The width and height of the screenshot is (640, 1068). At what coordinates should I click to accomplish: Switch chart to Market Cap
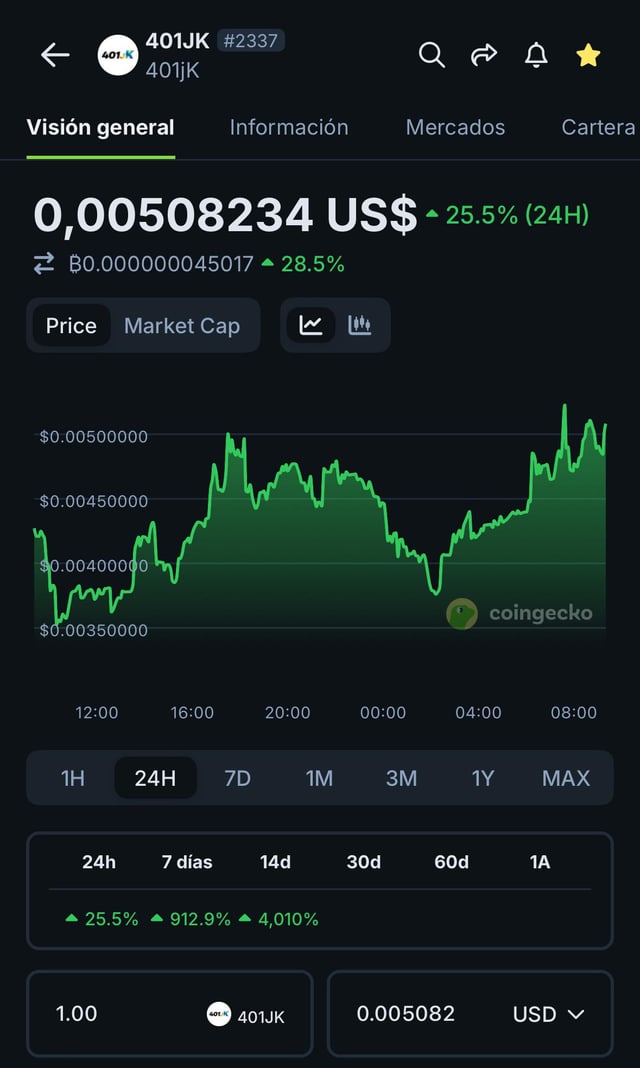coord(182,326)
